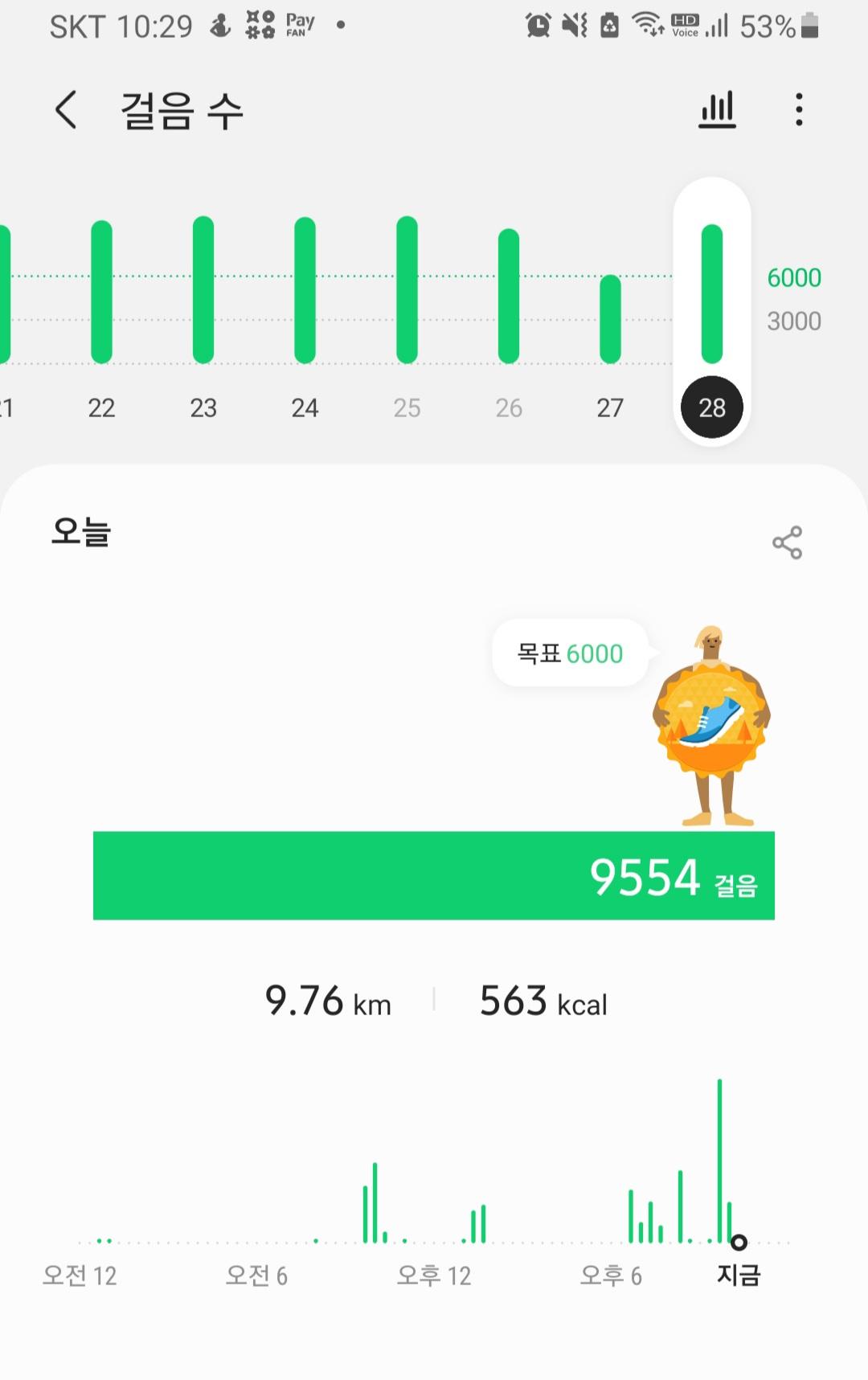Share today's step count
This screenshot has height=1380, width=868.
[x=787, y=543]
